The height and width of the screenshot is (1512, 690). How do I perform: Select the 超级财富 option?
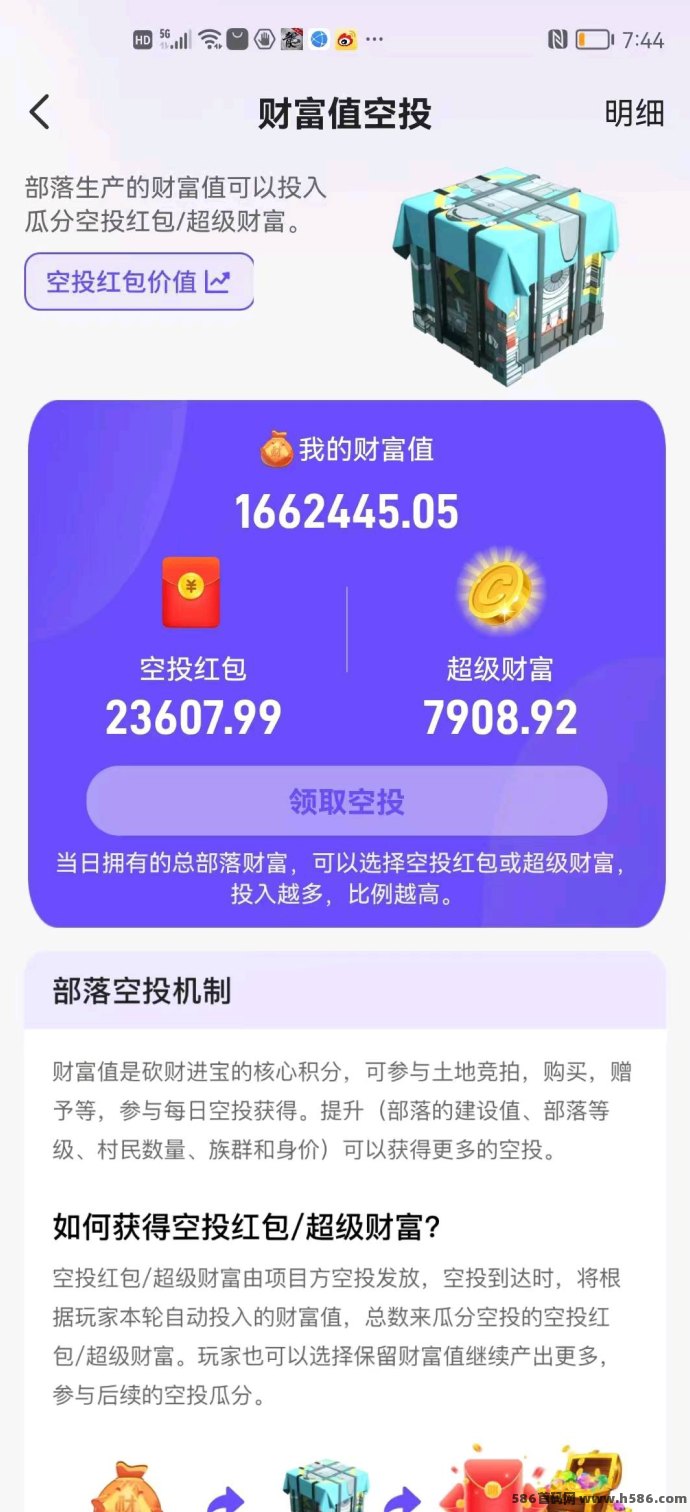point(499,650)
